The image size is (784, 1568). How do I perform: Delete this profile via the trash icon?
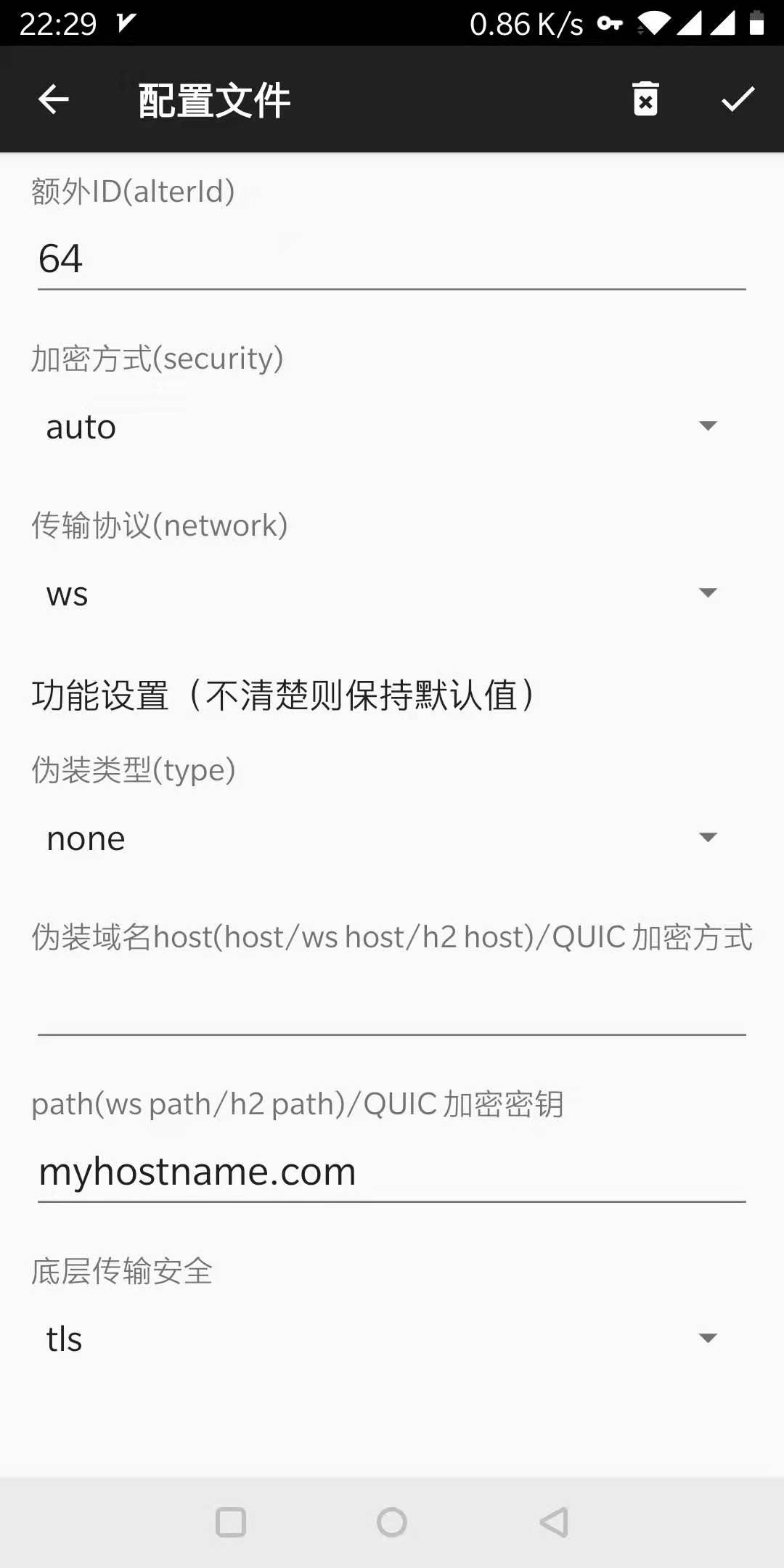coord(645,99)
